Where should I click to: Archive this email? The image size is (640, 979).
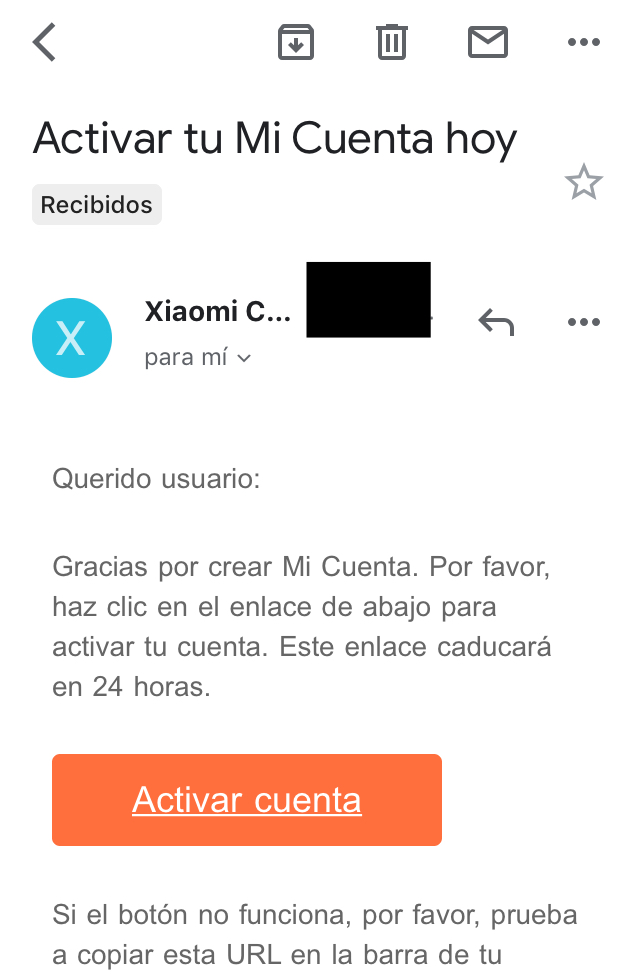(x=296, y=42)
